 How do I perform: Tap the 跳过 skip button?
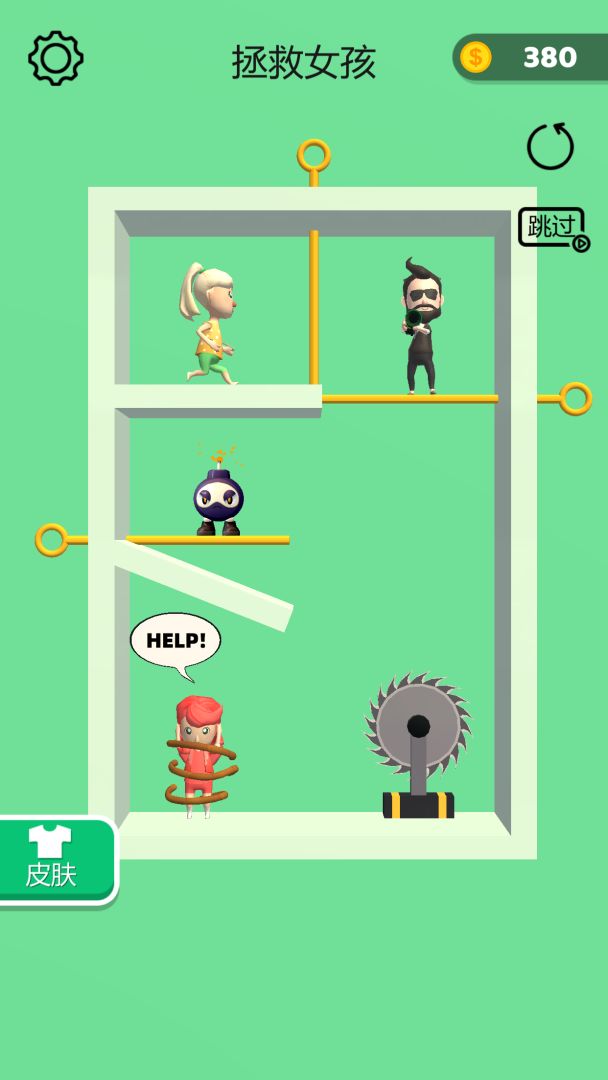552,228
